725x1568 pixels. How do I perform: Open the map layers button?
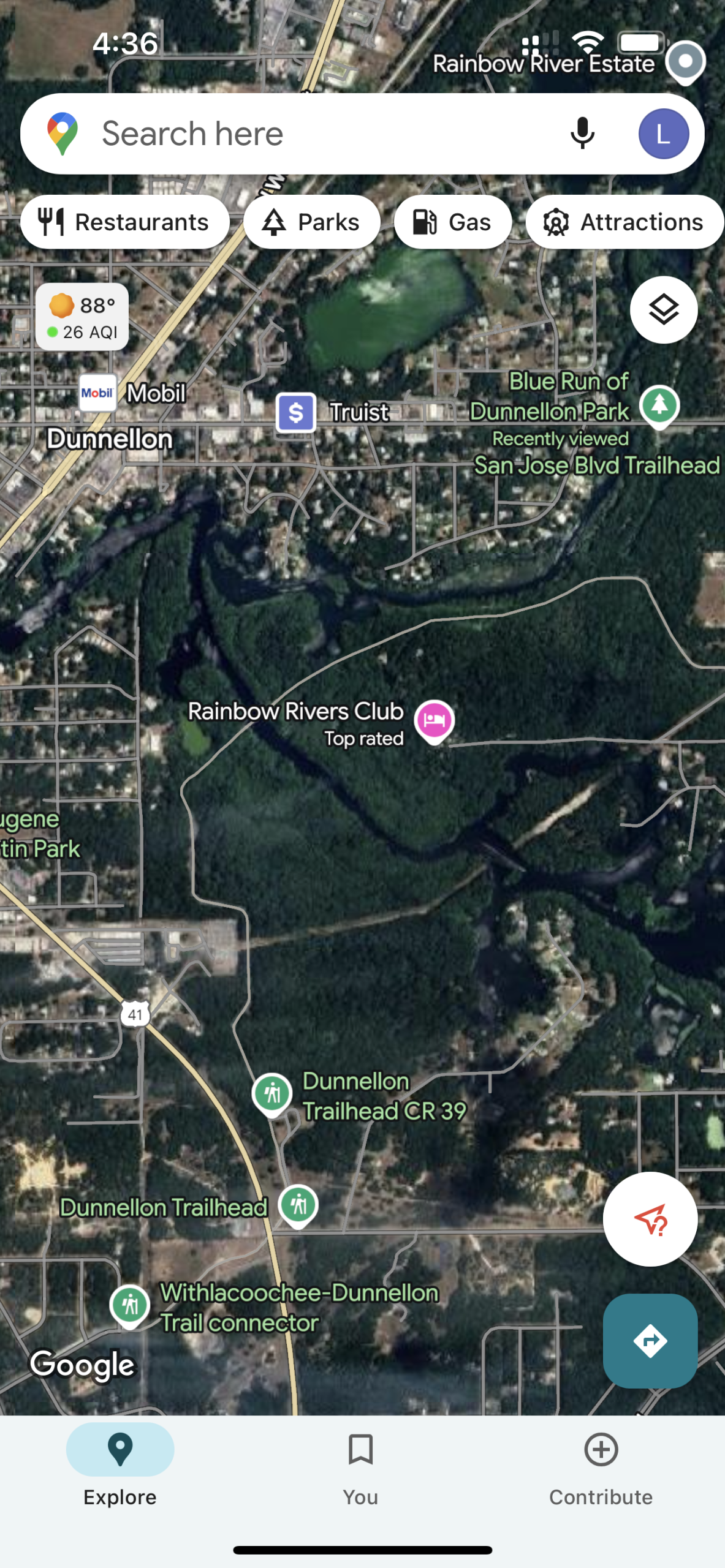663,310
